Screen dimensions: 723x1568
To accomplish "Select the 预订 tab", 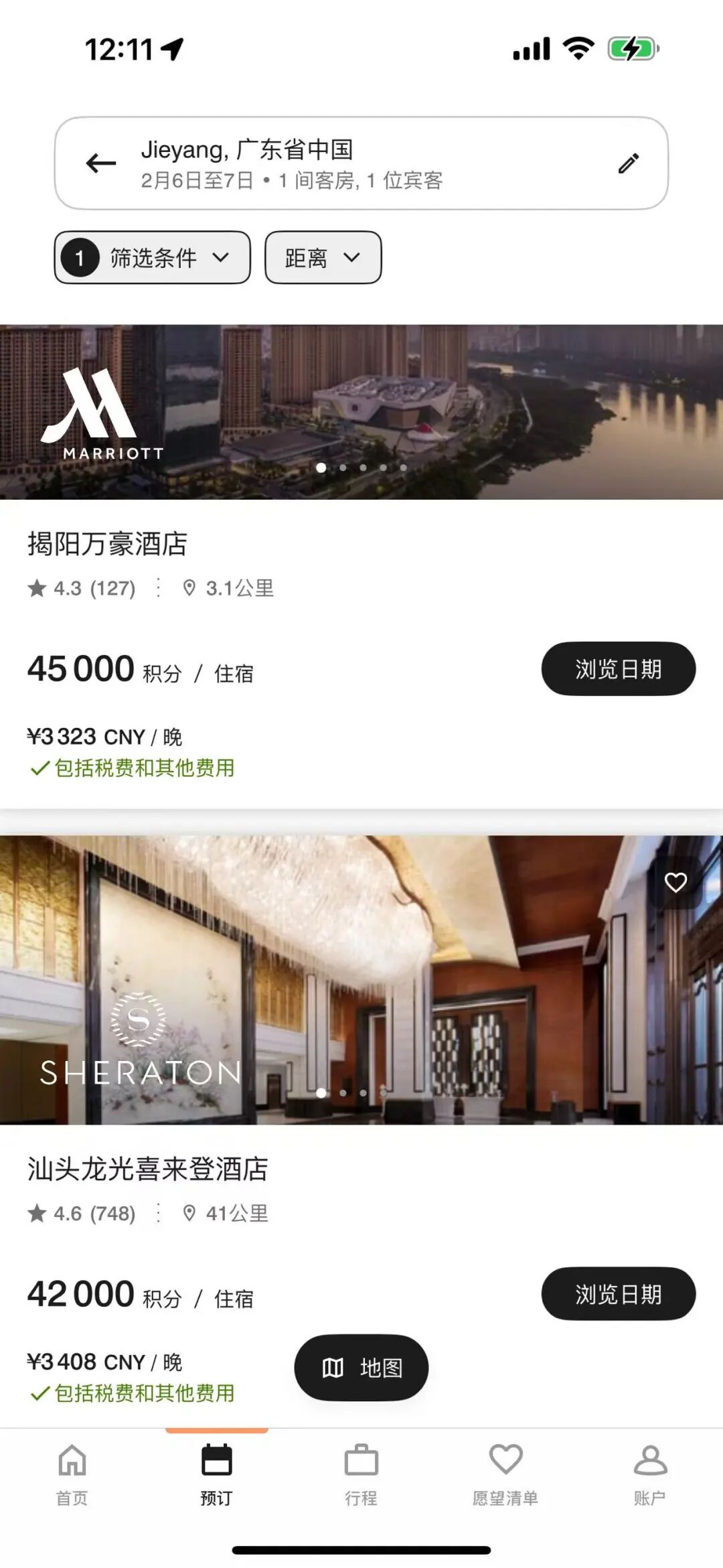I will click(216, 1474).
